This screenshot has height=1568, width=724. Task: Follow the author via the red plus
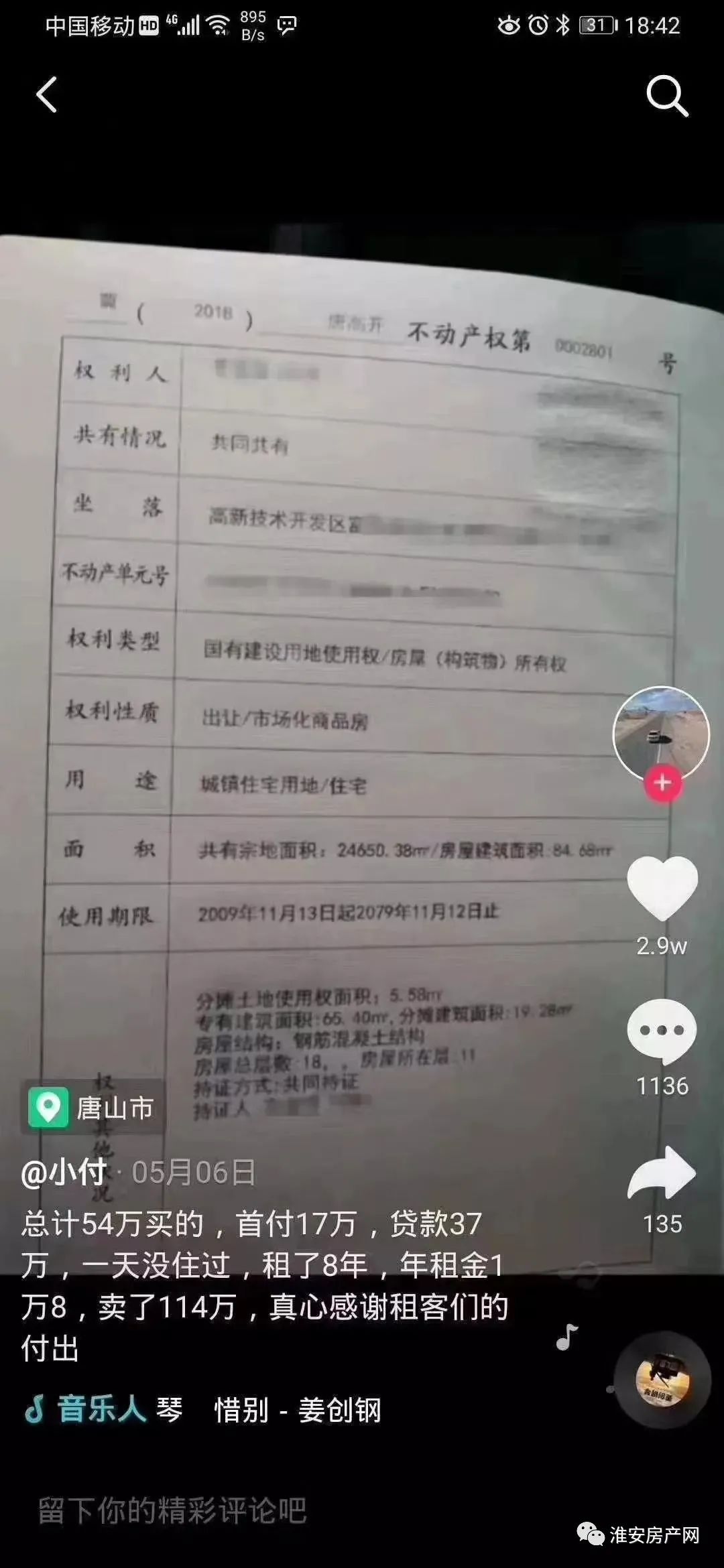[662, 783]
